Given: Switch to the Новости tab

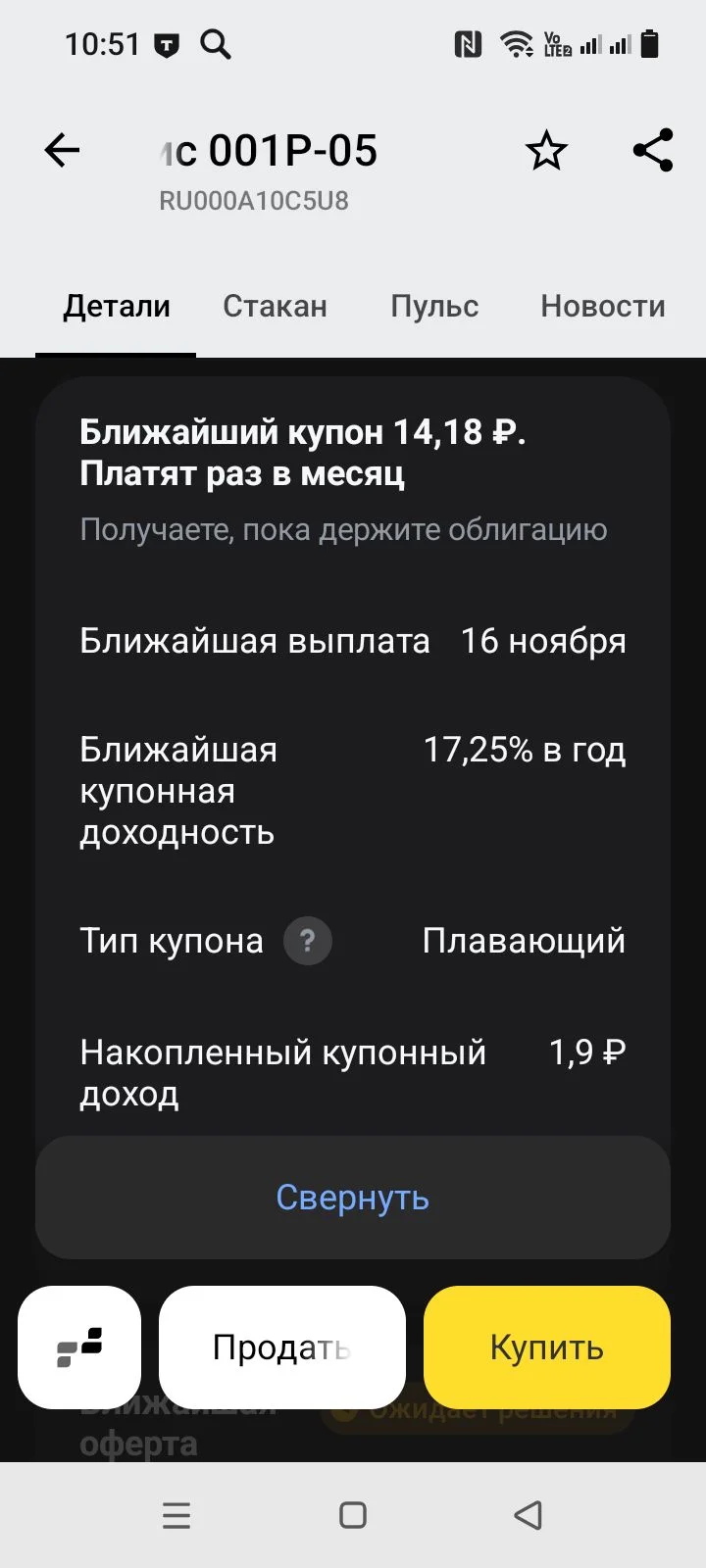Looking at the screenshot, I should tap(603, 306).
